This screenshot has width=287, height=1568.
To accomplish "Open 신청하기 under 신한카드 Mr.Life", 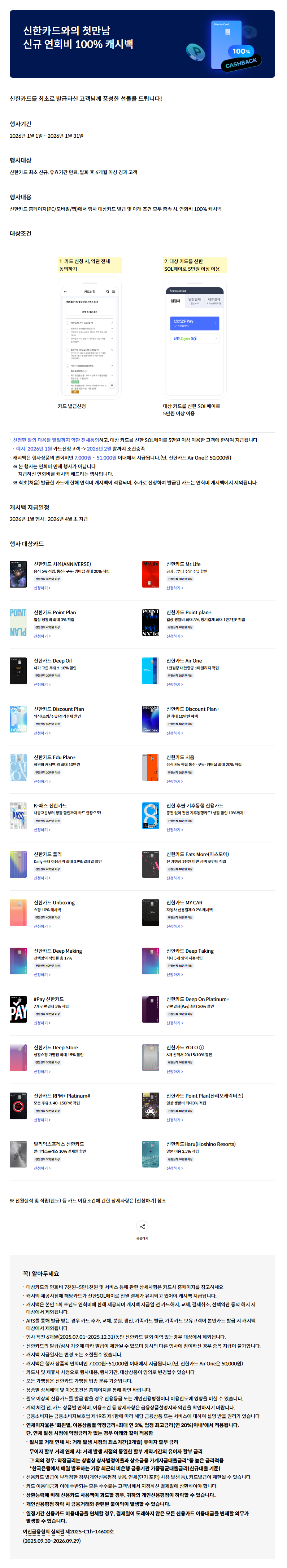I will coord(175,588).
